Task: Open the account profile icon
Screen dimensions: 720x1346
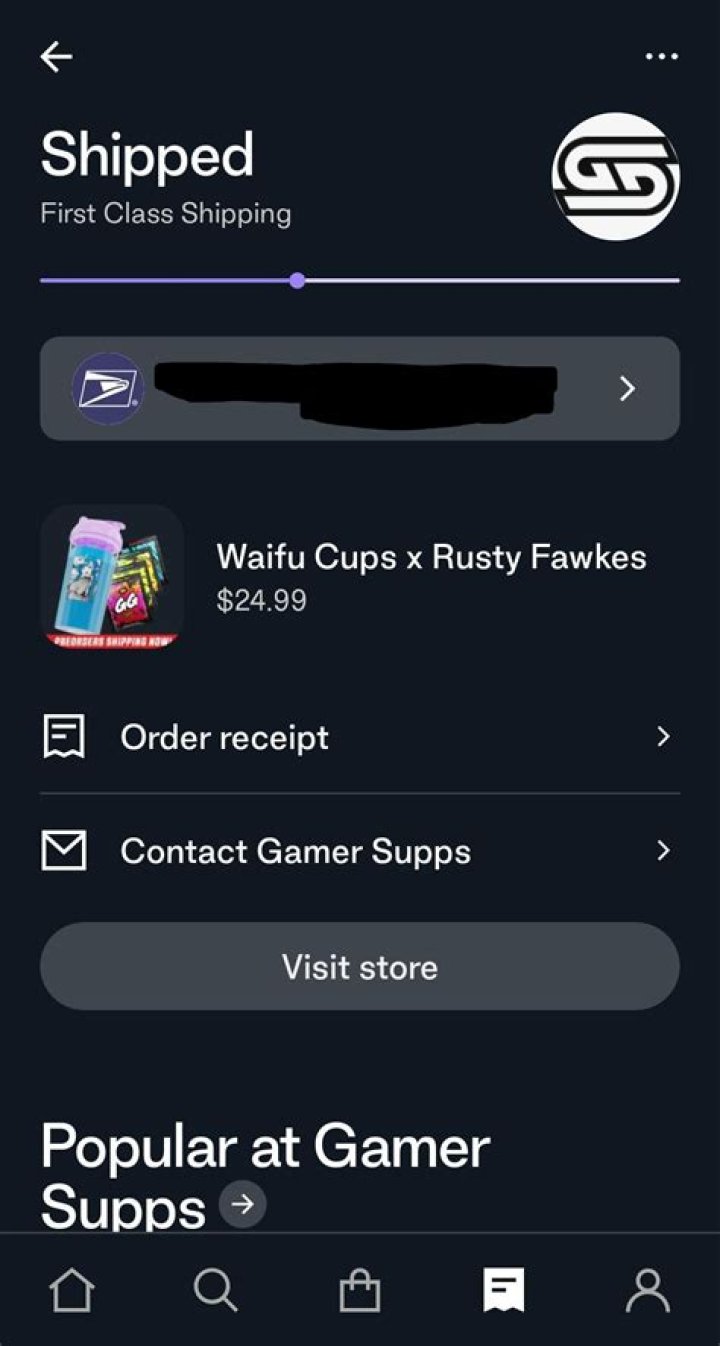Action: (648, 1290)
